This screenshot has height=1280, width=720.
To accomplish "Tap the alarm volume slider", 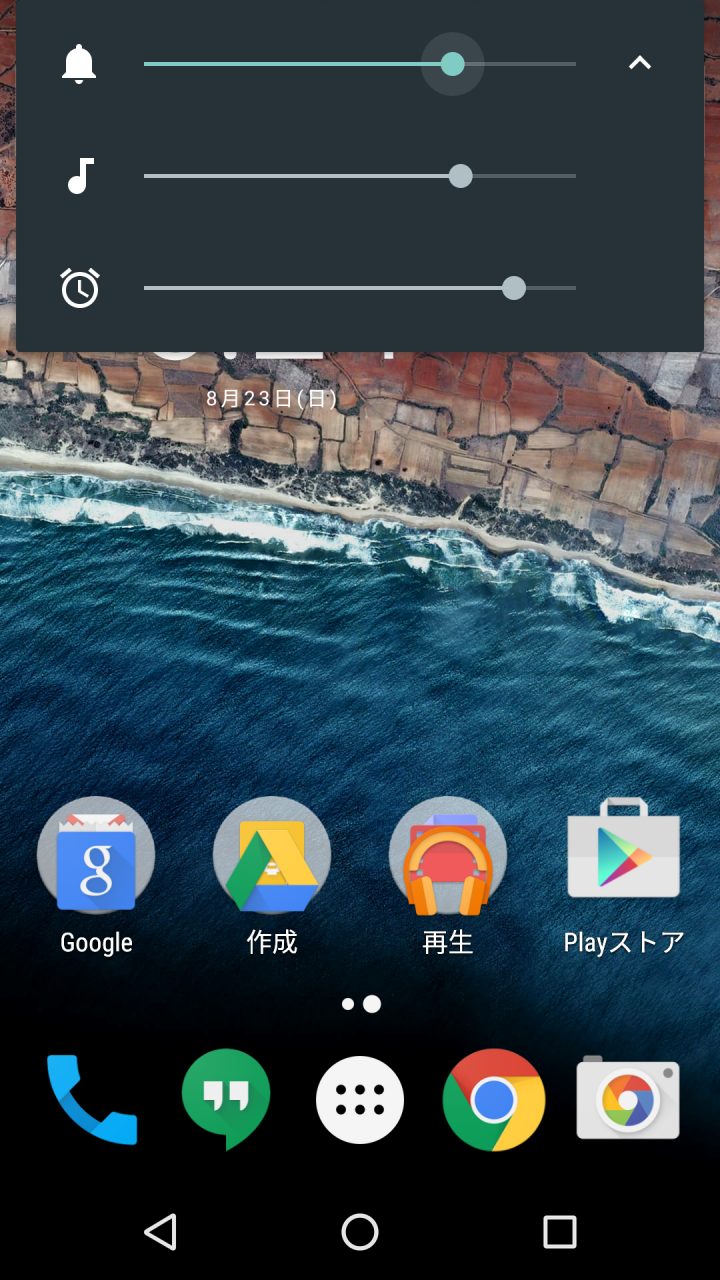I will [360, 288].
